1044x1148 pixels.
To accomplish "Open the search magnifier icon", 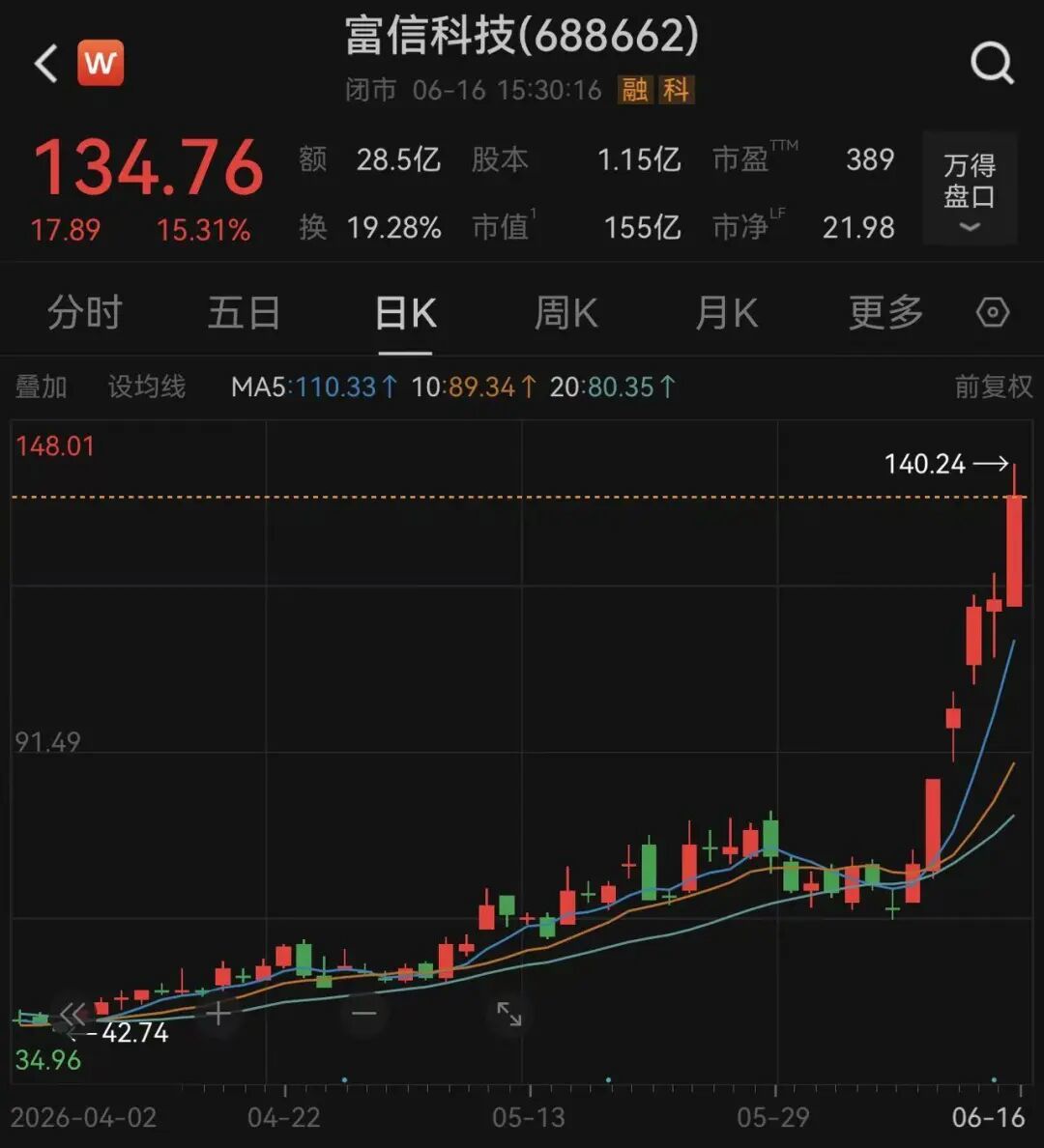I will pyautogui.click(x=993, y=64).
